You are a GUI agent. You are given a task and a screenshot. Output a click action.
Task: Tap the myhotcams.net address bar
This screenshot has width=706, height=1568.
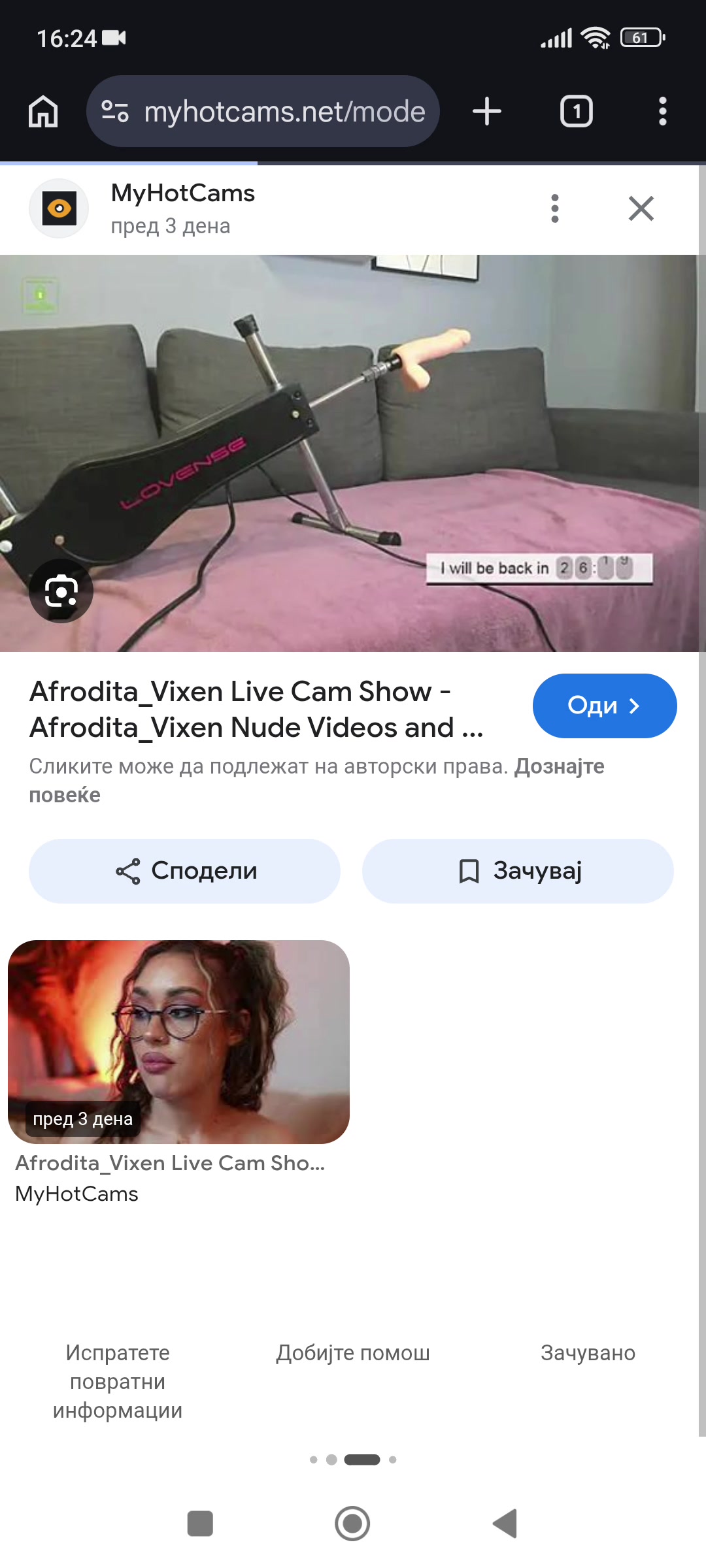tap(263, 111)
